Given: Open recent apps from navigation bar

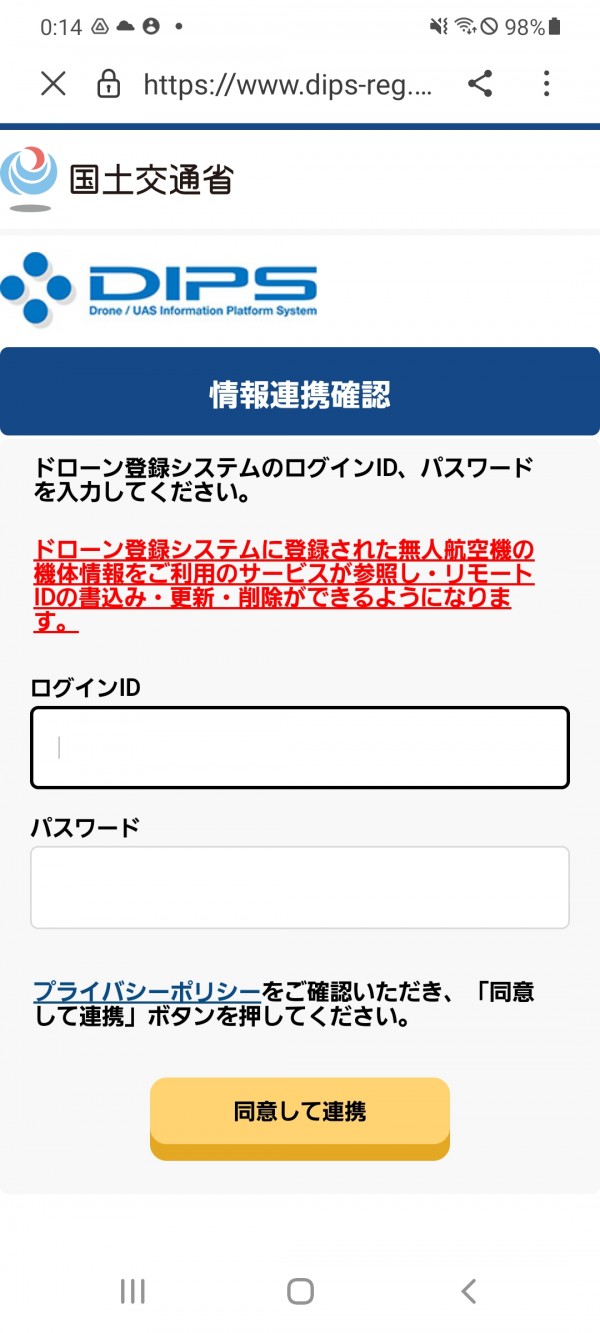Looking at the screenshot, I should 132,1291.
